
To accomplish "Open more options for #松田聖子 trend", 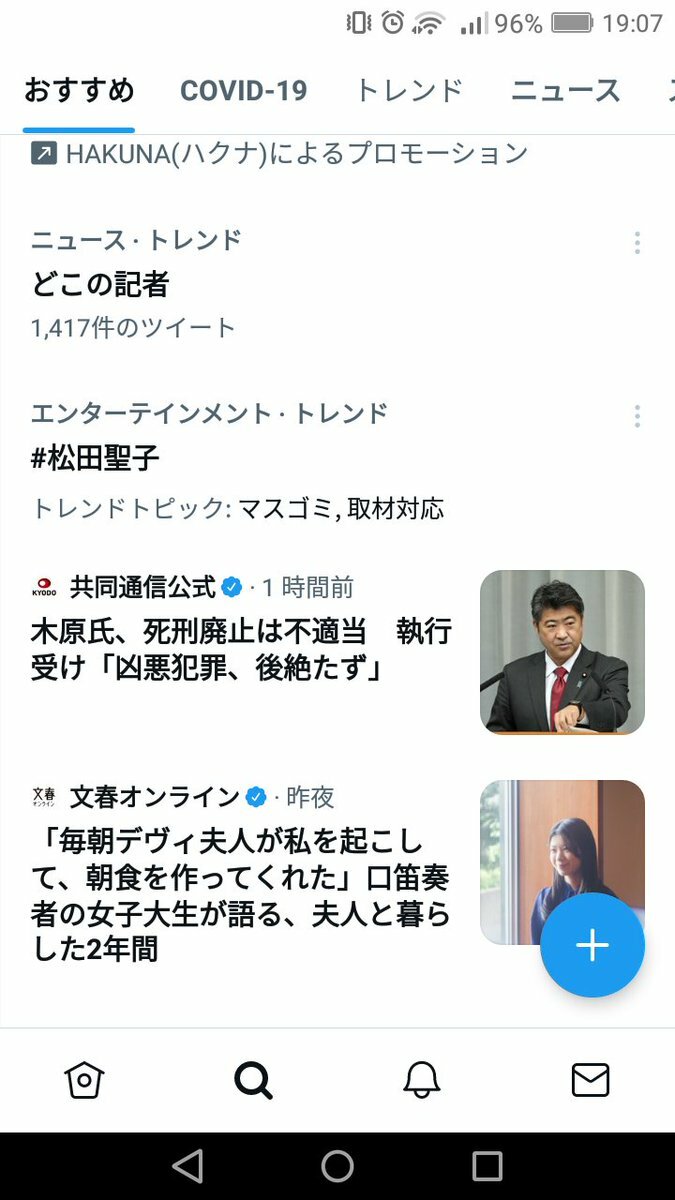I will (x=637, y=416).
